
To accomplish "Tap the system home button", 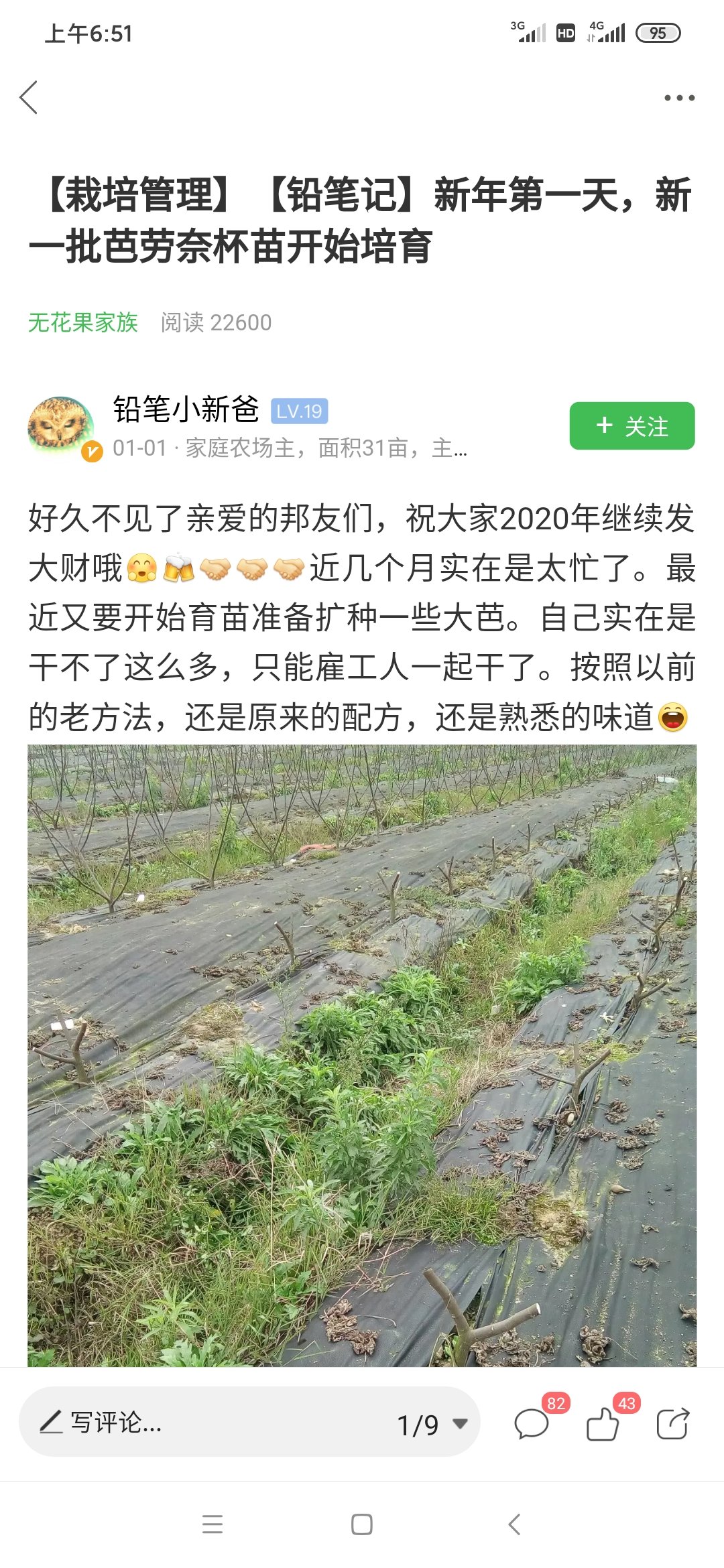I will (362, 1524).
